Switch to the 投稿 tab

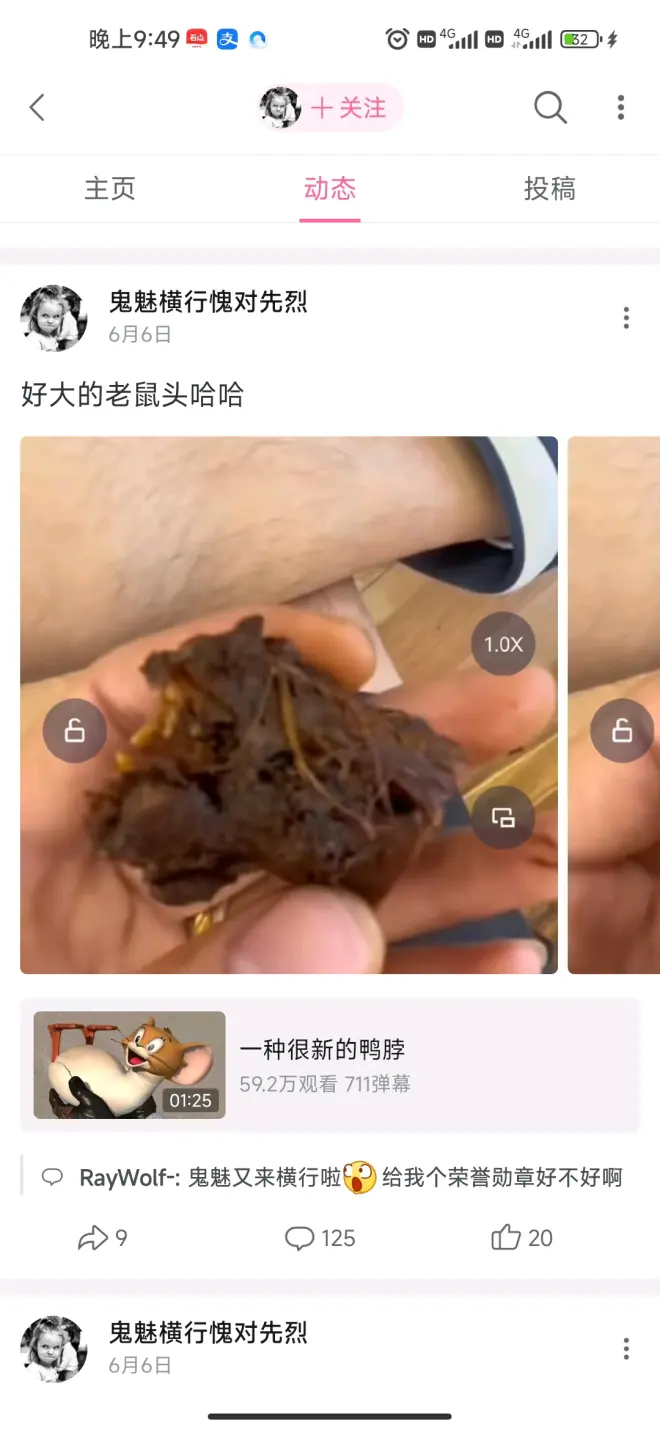tap(550, 189)
